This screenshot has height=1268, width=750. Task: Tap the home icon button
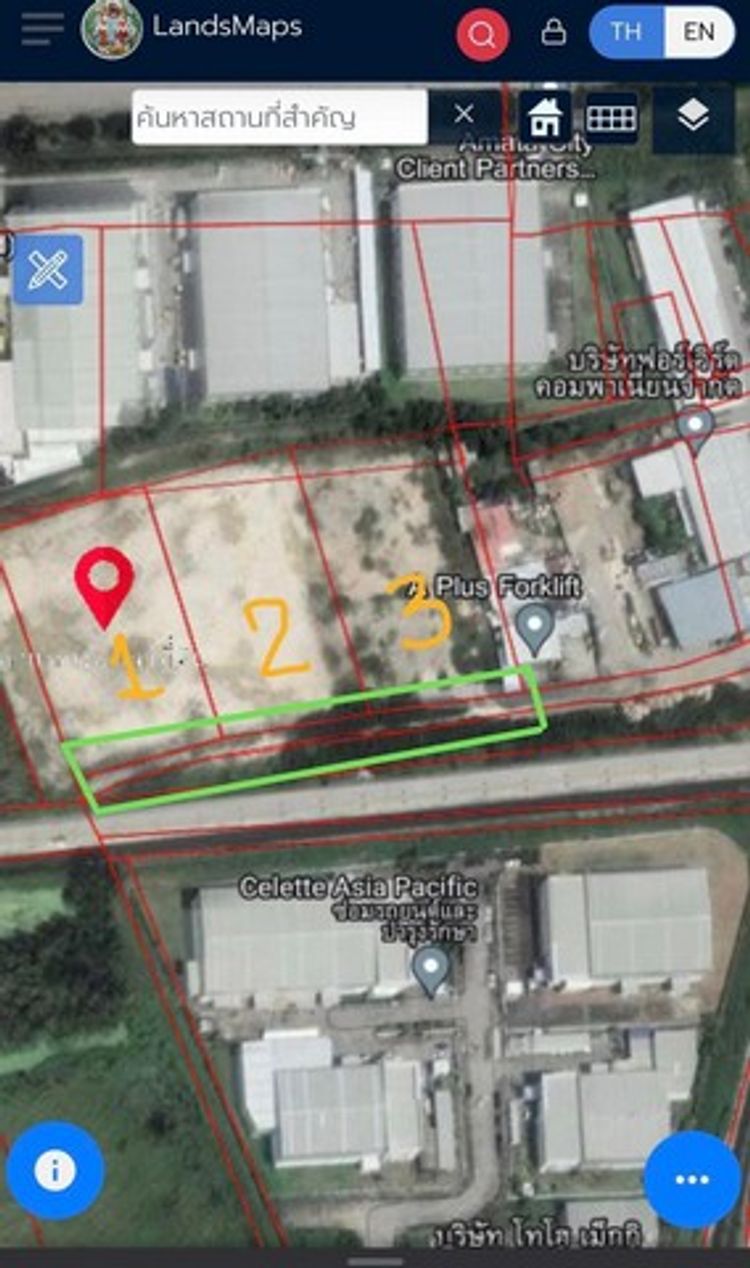pos(546,117)
